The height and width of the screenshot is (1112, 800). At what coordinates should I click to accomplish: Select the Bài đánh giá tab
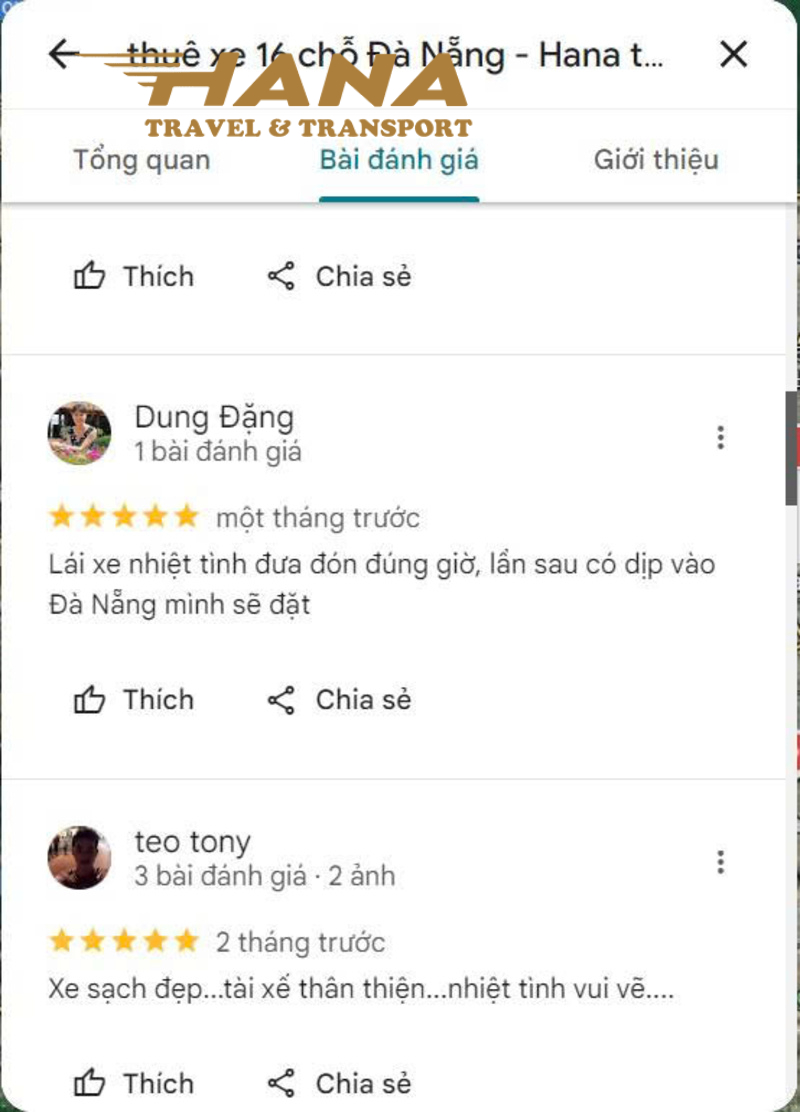coord(399,160)
